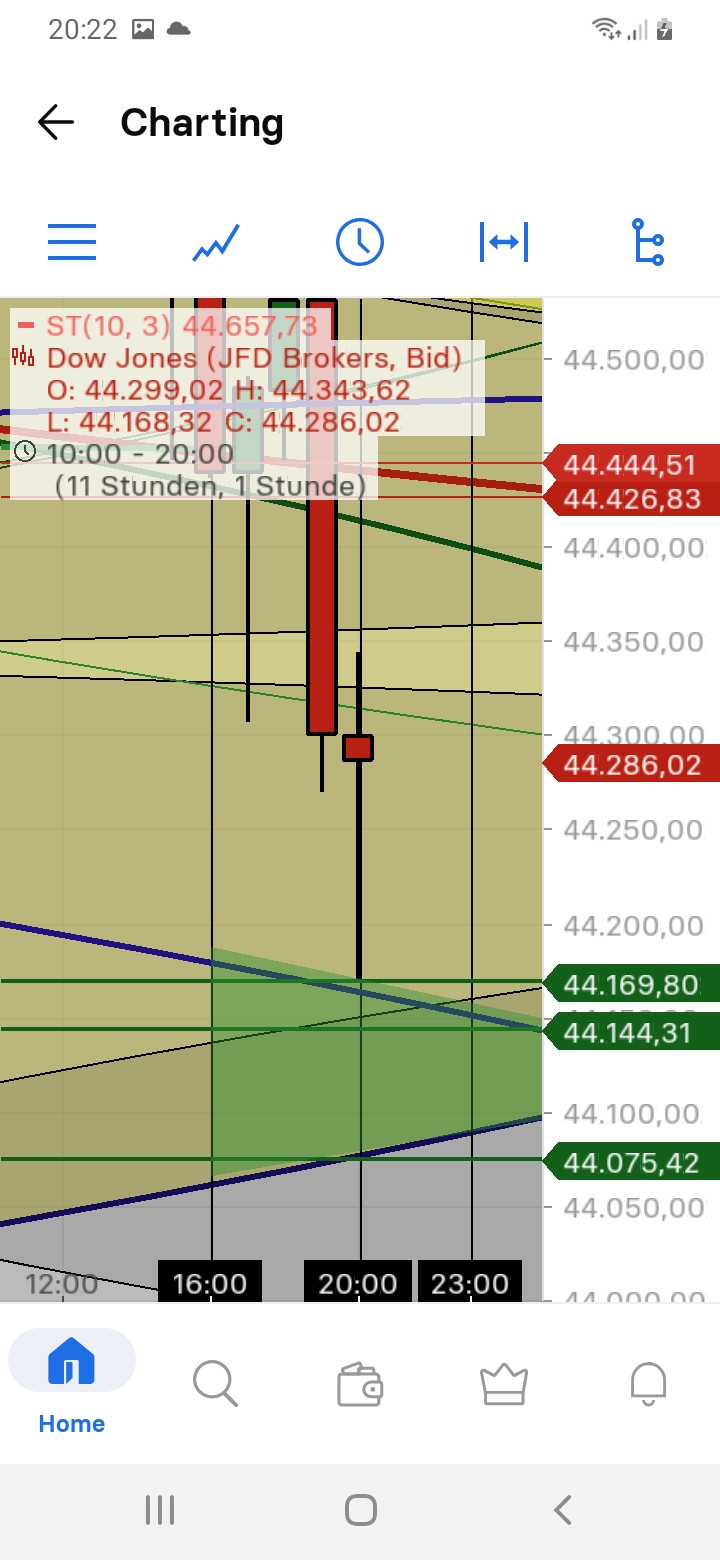Screen dimensions: 720x1560
Task: Open the crown premium tab
Action: (504, 1384)
